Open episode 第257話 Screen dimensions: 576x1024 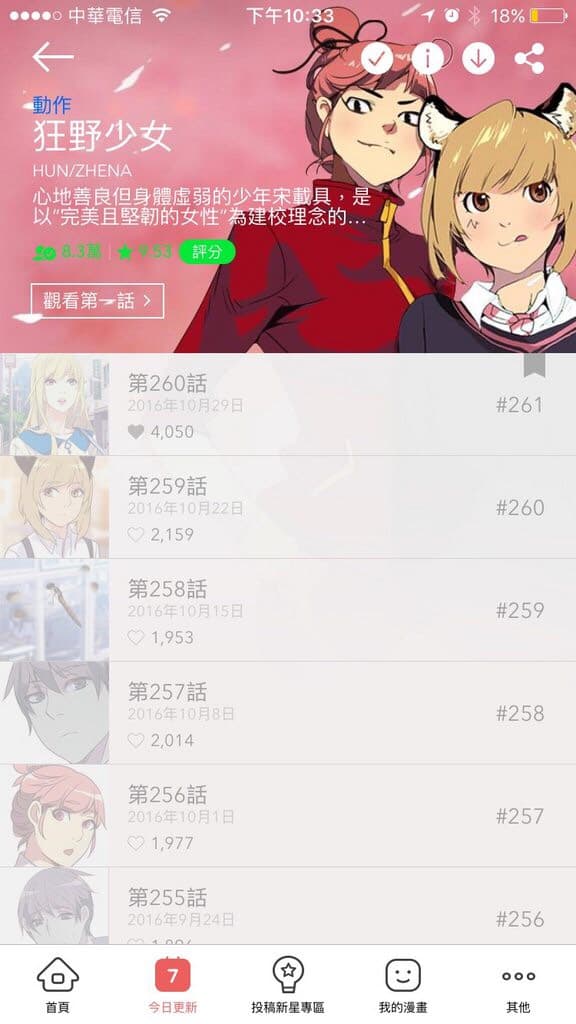click(288, 712)
